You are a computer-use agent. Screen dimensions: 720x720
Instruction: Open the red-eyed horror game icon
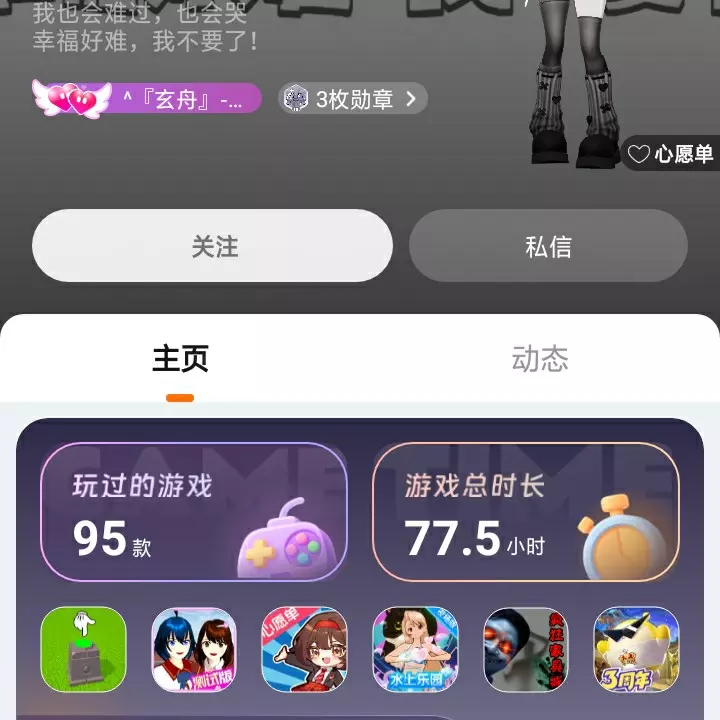[526, 650]
